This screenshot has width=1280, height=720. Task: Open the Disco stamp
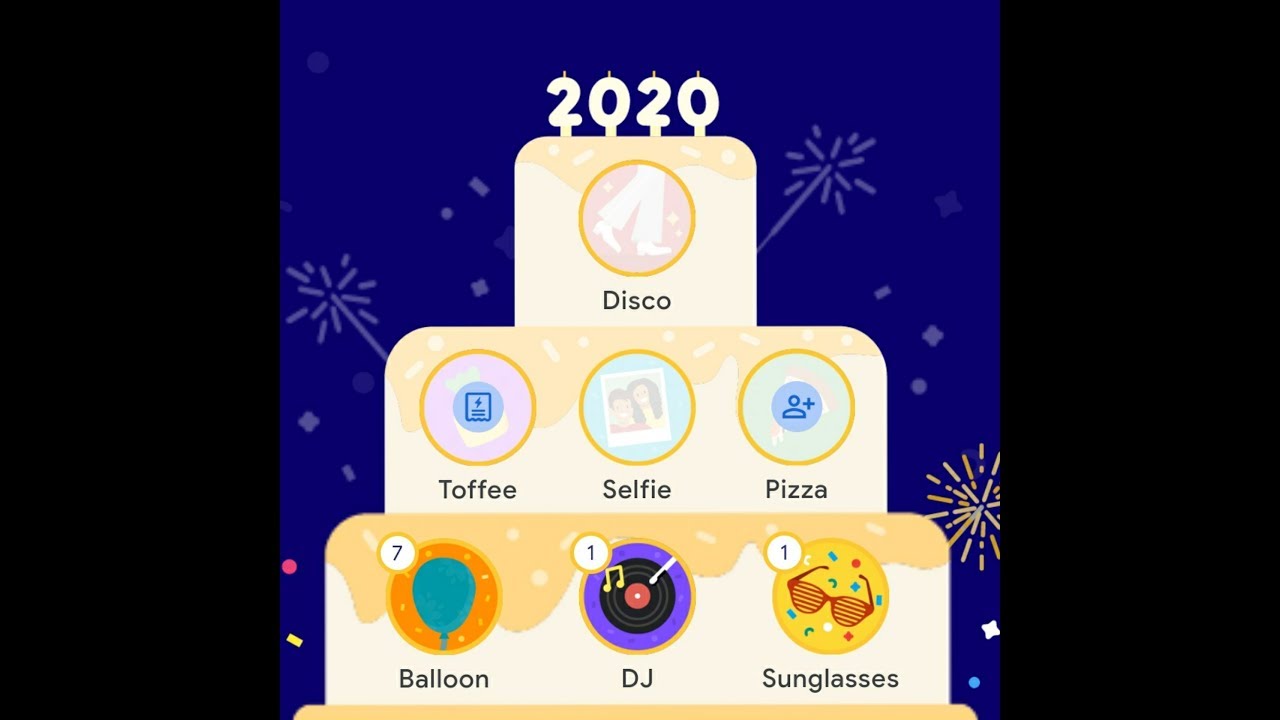(637, 218)
